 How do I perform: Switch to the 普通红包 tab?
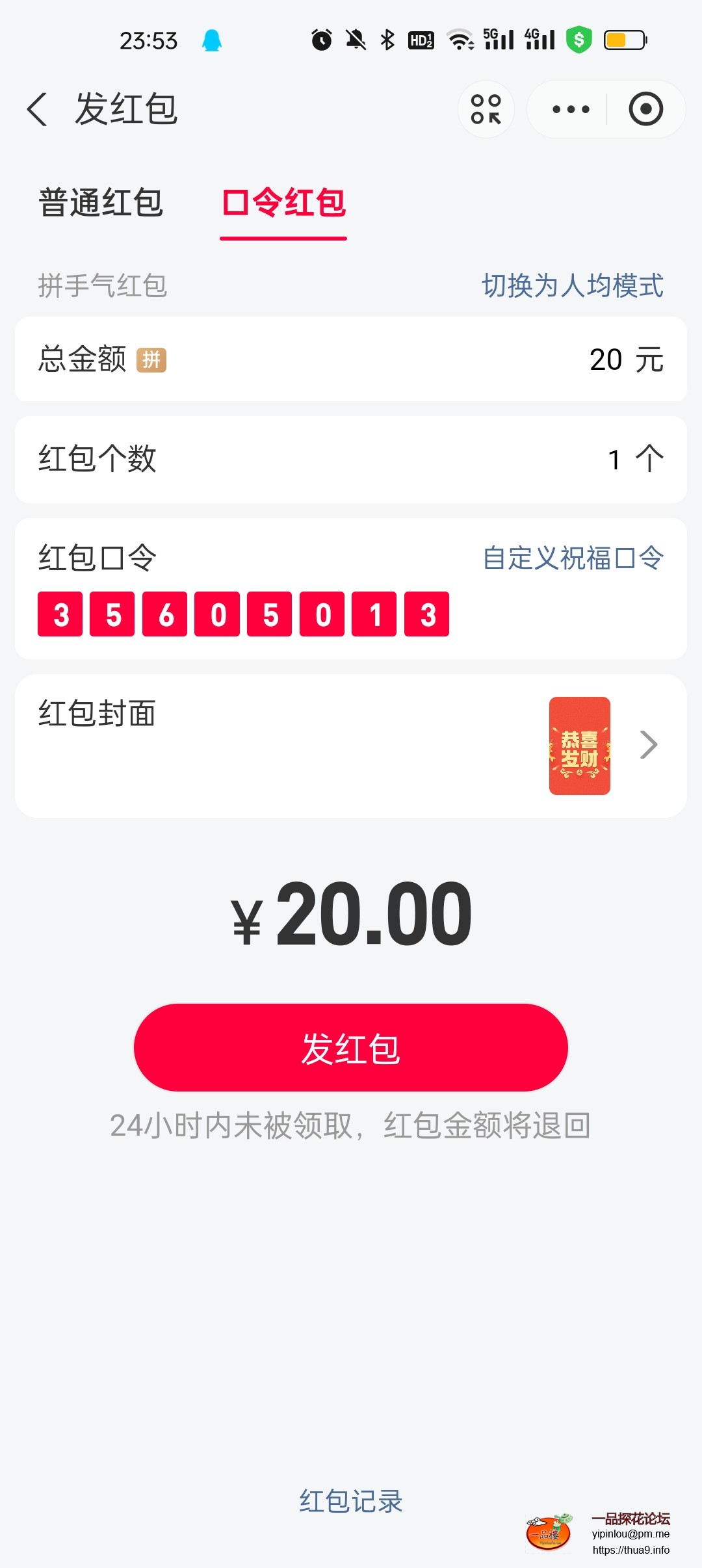tap(101, 203)
